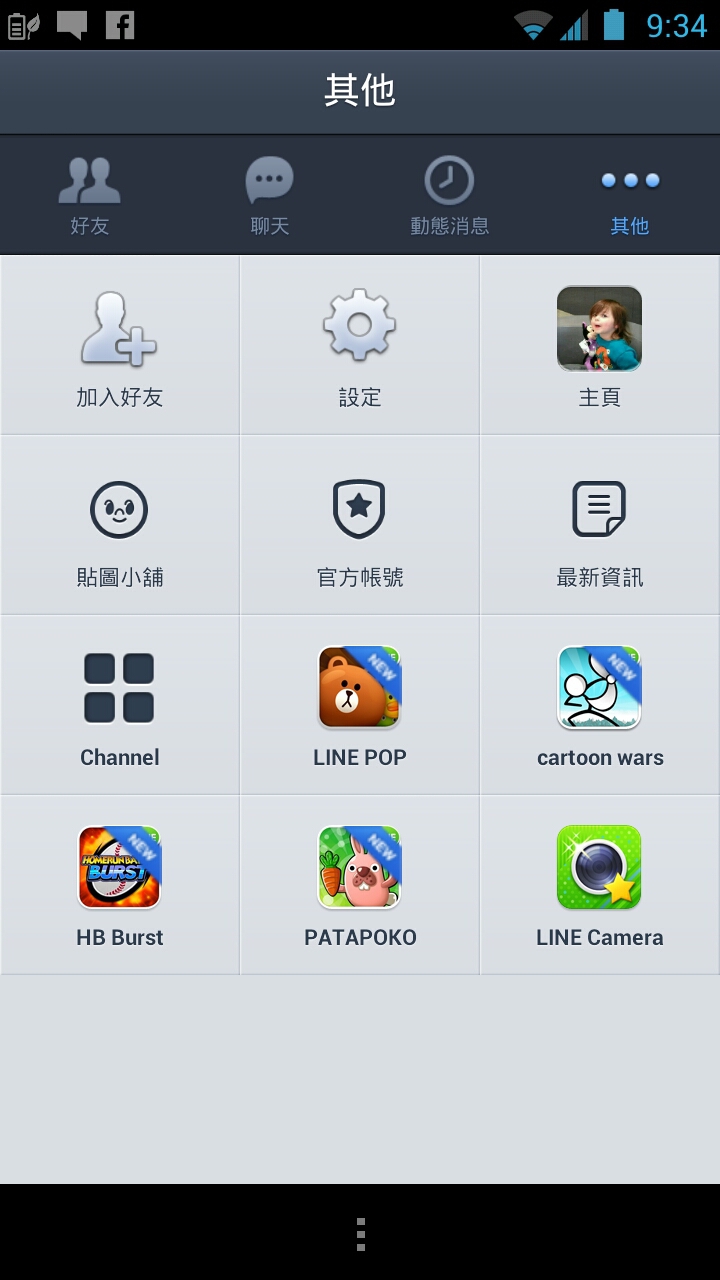The image size is (720, 1280).
Task: Select the 其他 tab
Action: coord(630,196)
